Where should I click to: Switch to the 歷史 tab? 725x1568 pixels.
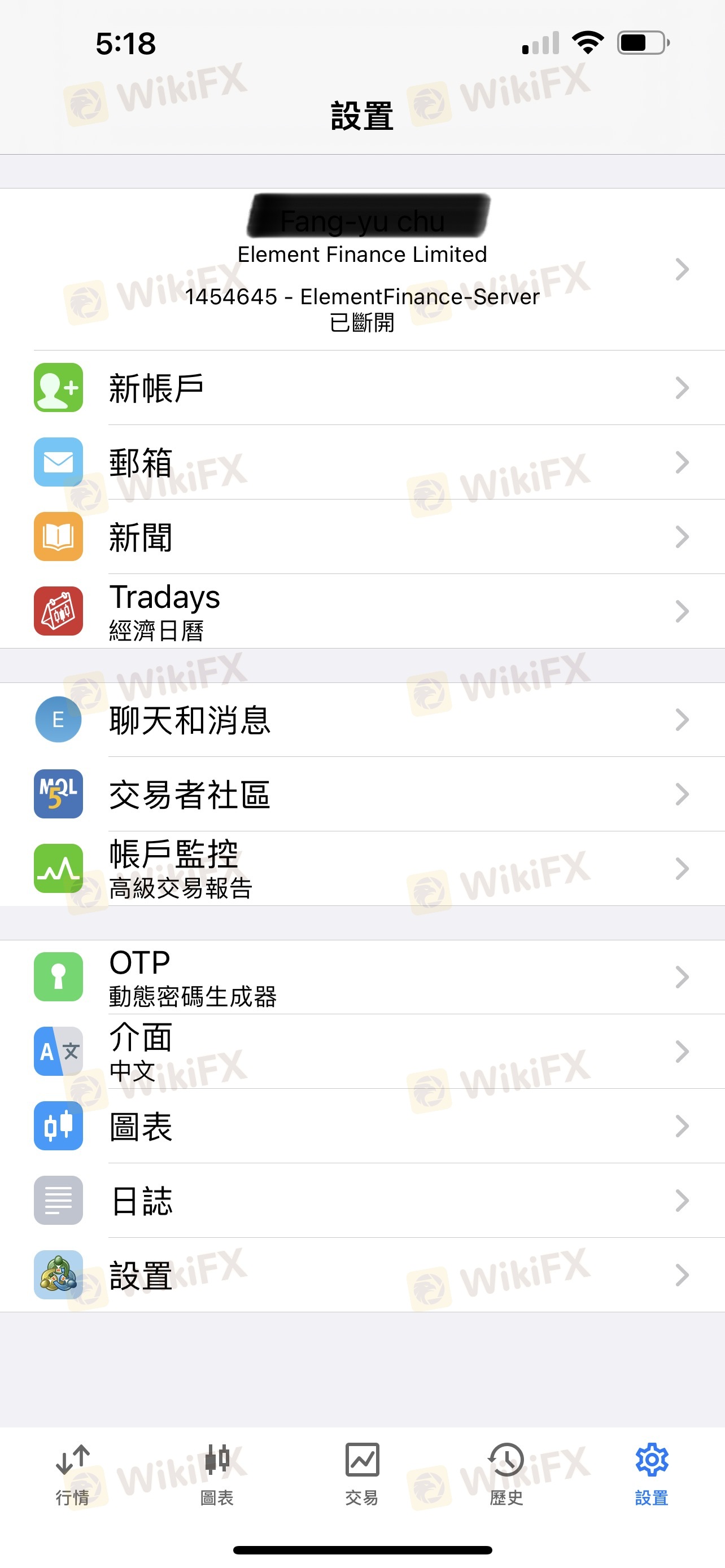[x=506, y=1474]
